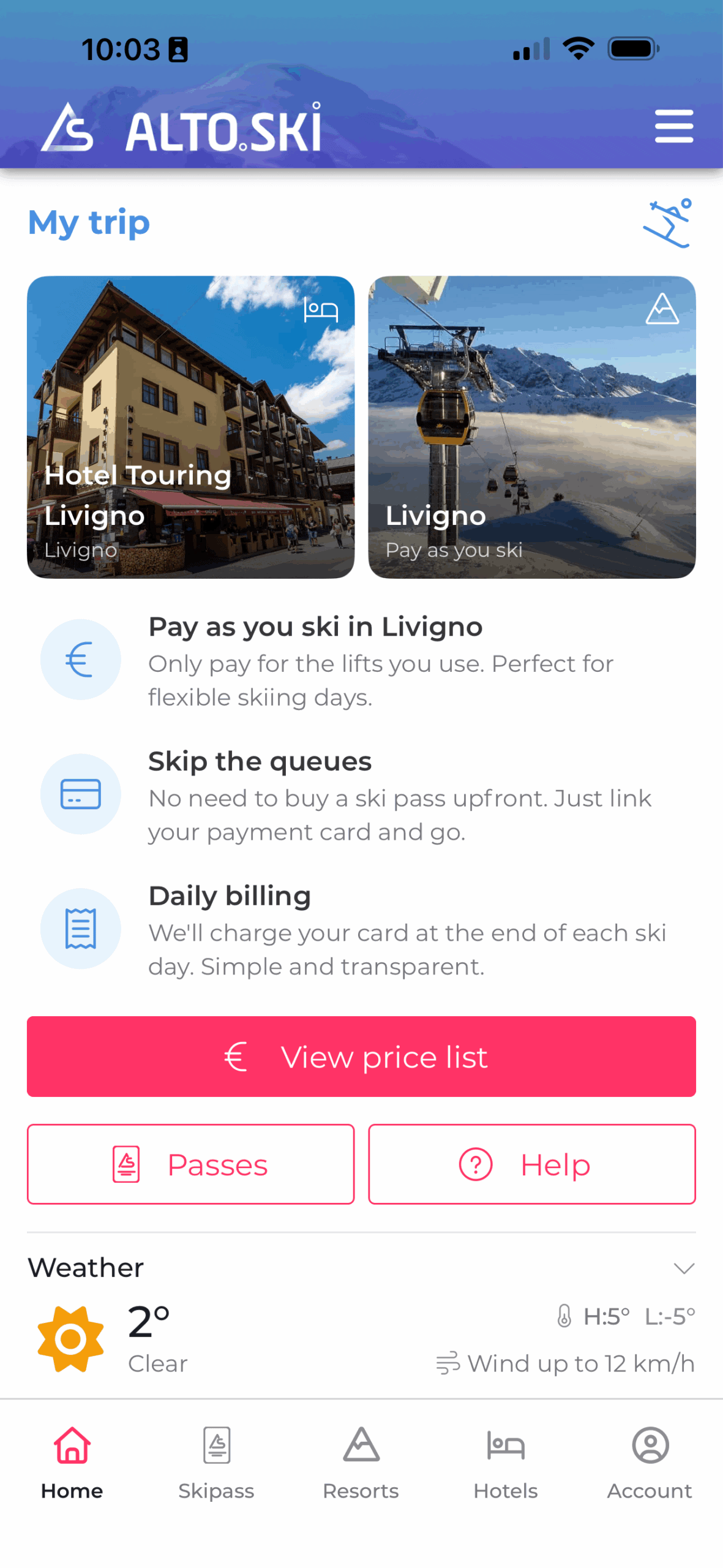This screenshot has width=723, height=1568.
Task: Switch to the Resorts tab
Action: point(361,1461)
